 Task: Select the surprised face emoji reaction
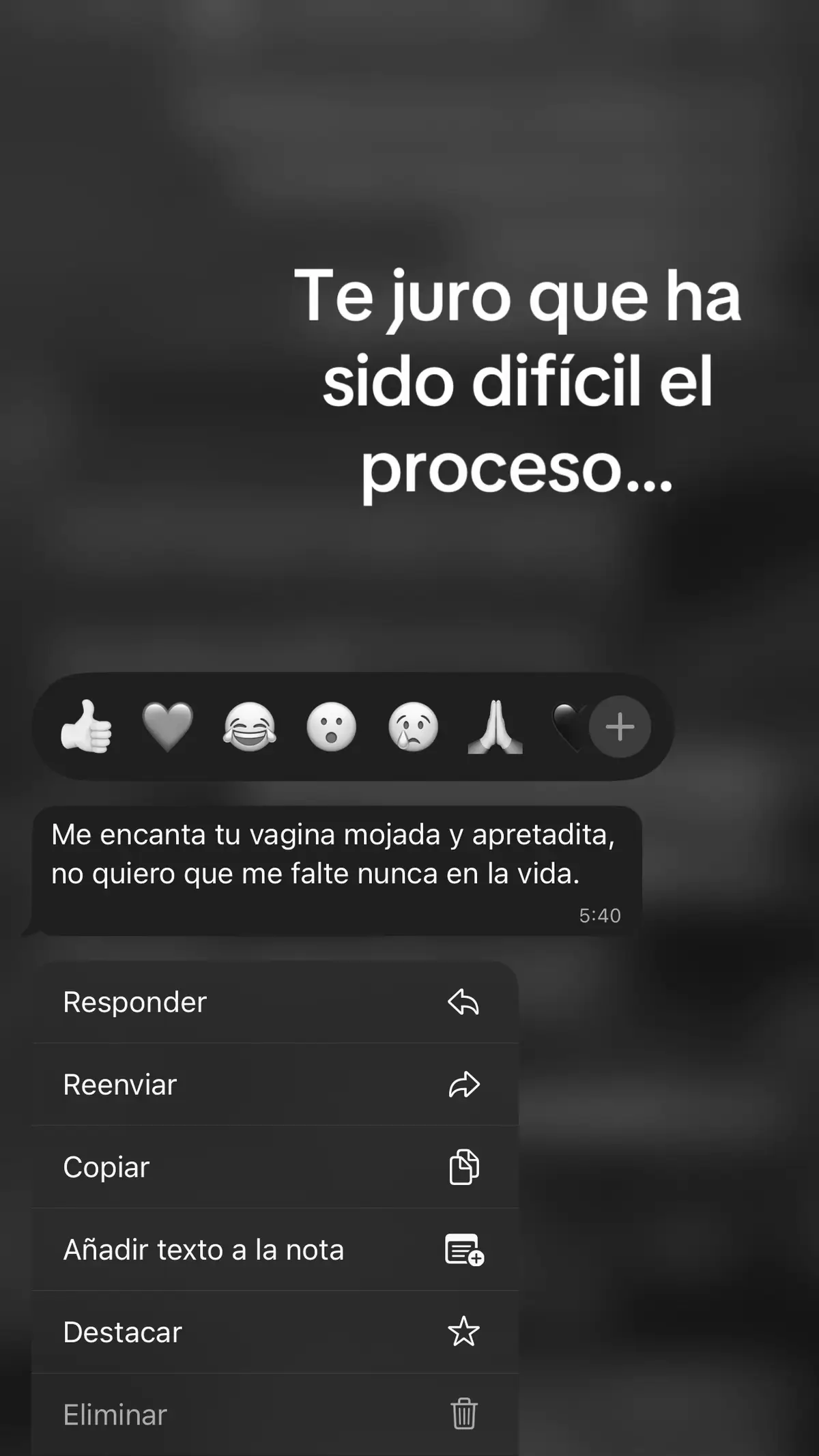[330, 728]
